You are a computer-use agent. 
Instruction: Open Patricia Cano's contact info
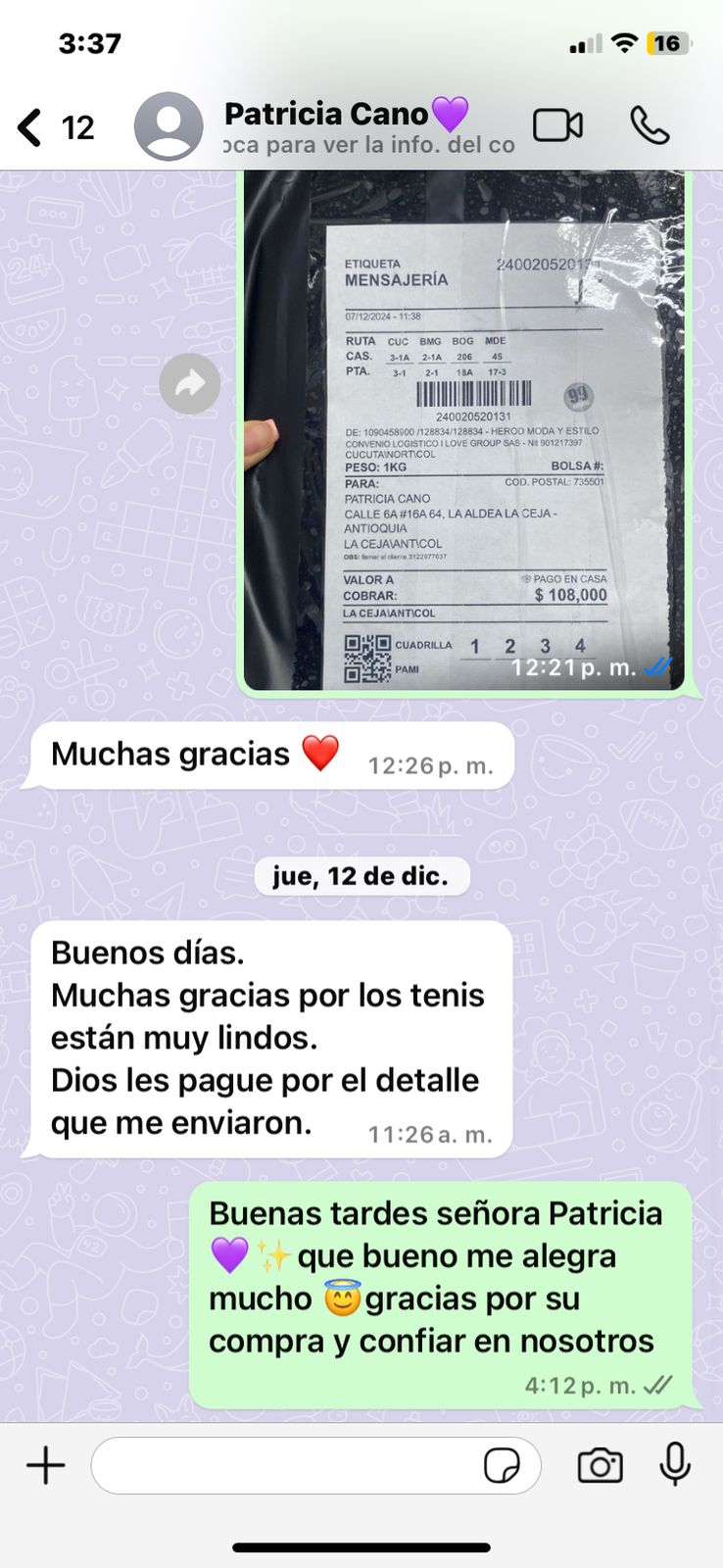coord(353,127)
